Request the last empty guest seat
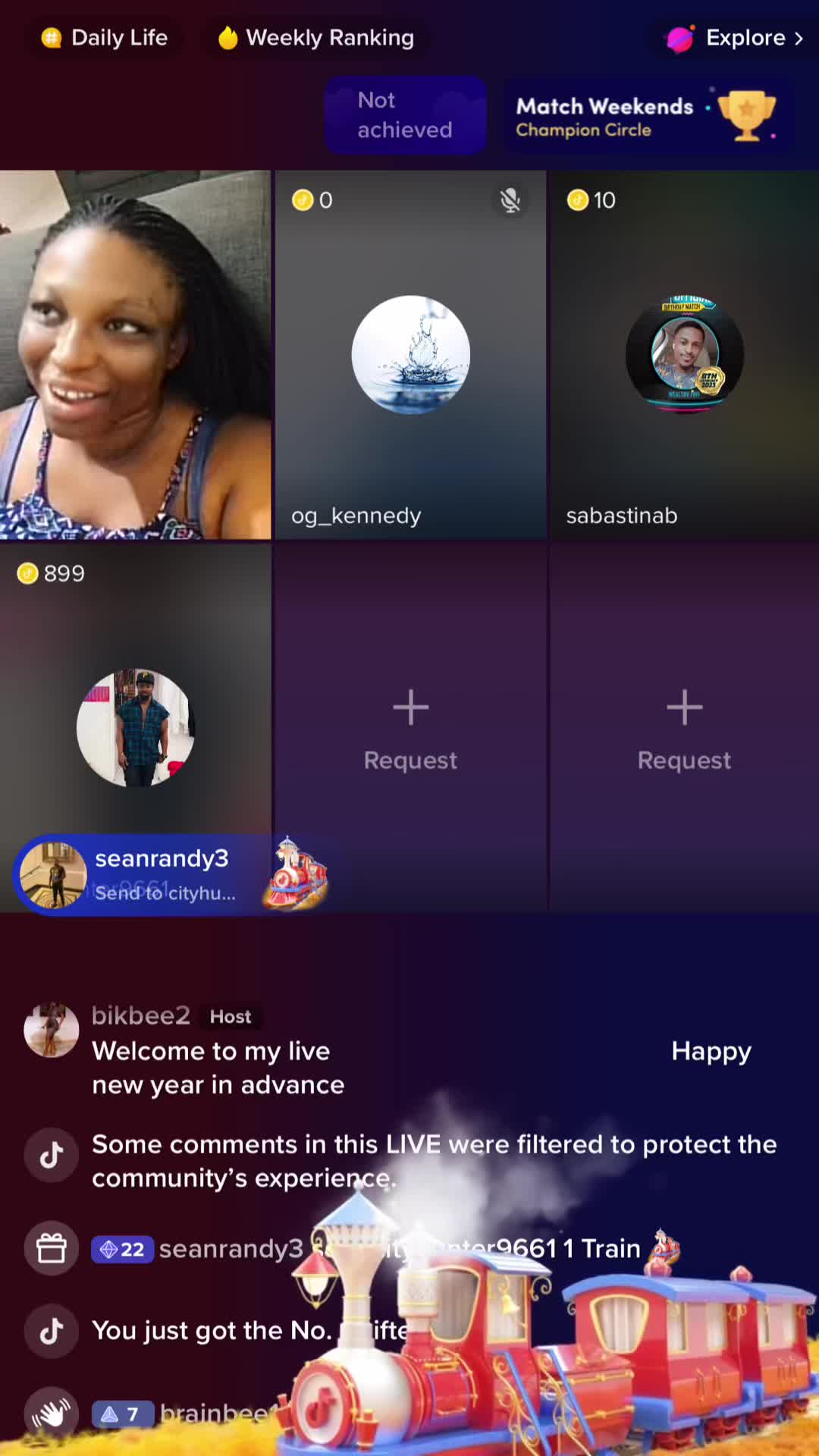 tap(684, 728)
